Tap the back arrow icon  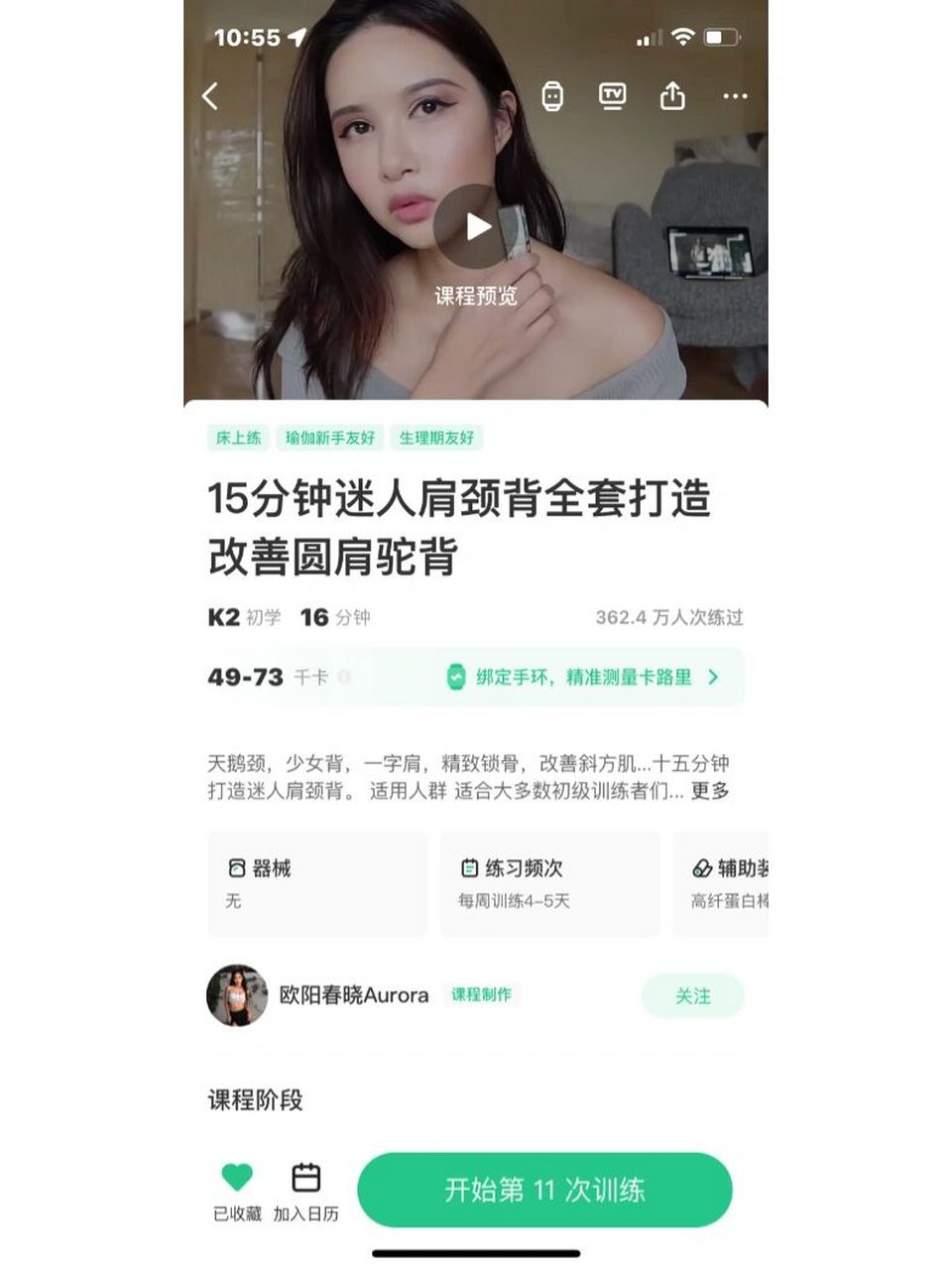coord(211,95)
